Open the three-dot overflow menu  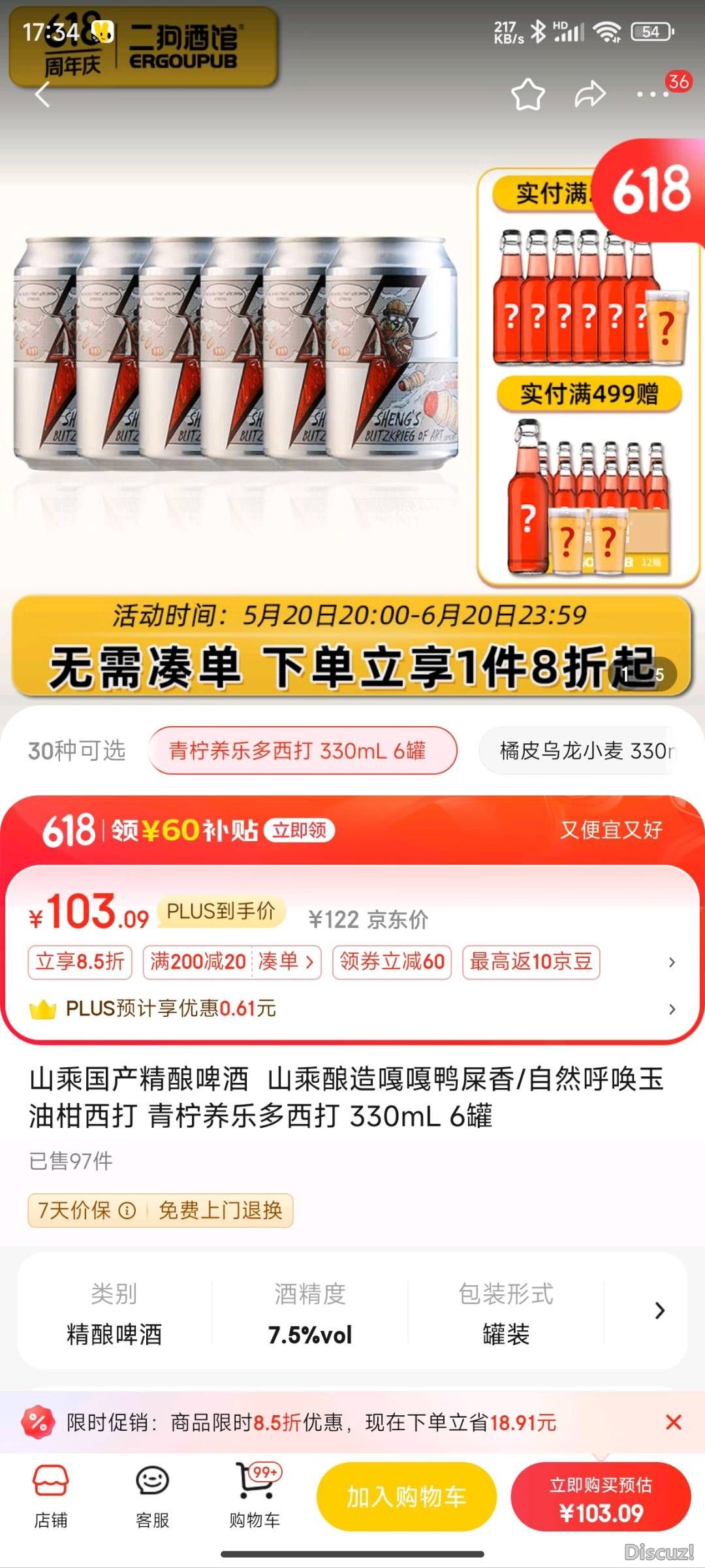653,95
